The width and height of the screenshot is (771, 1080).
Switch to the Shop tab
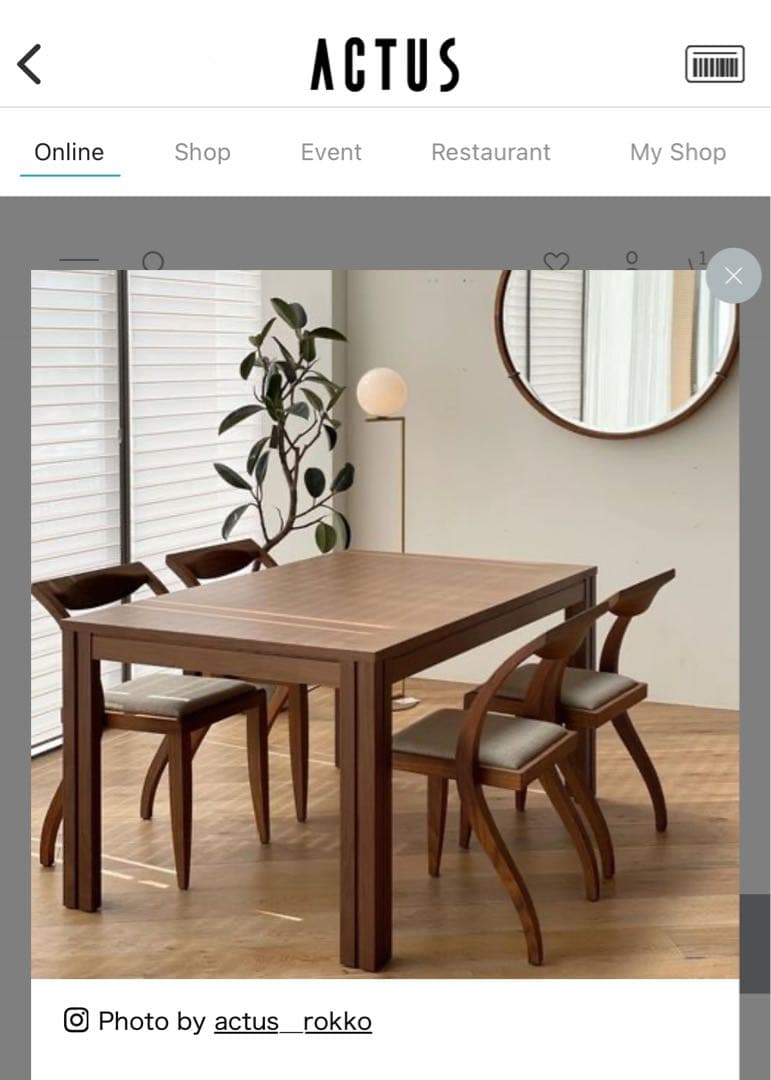[x=202, y=152]
